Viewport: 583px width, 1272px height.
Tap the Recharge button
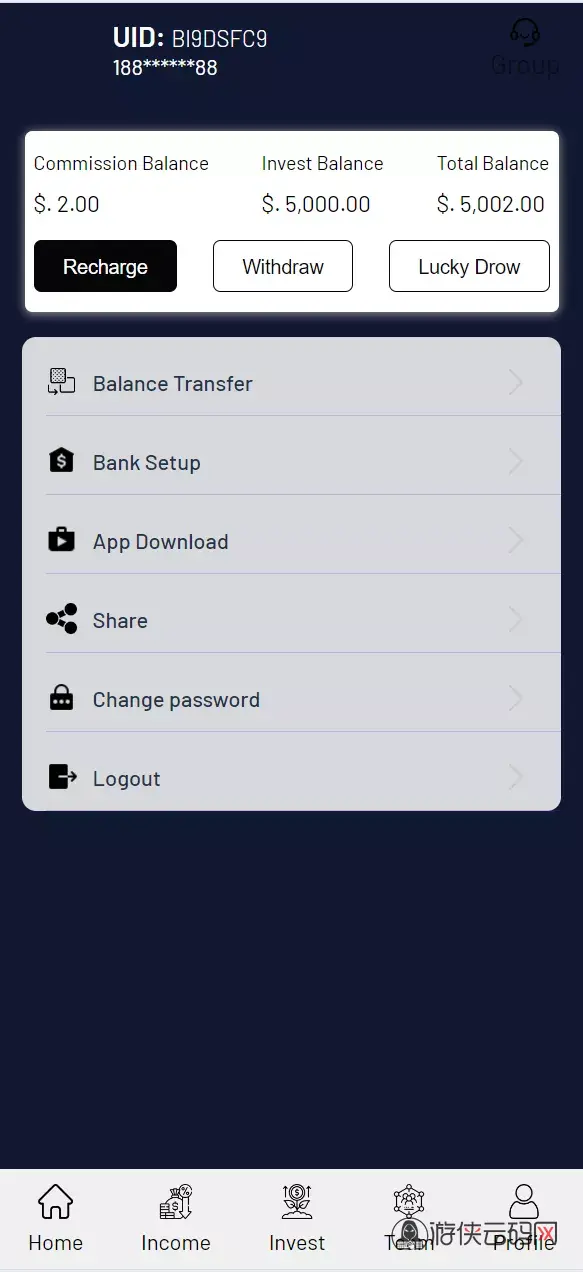tap(105, 266)
